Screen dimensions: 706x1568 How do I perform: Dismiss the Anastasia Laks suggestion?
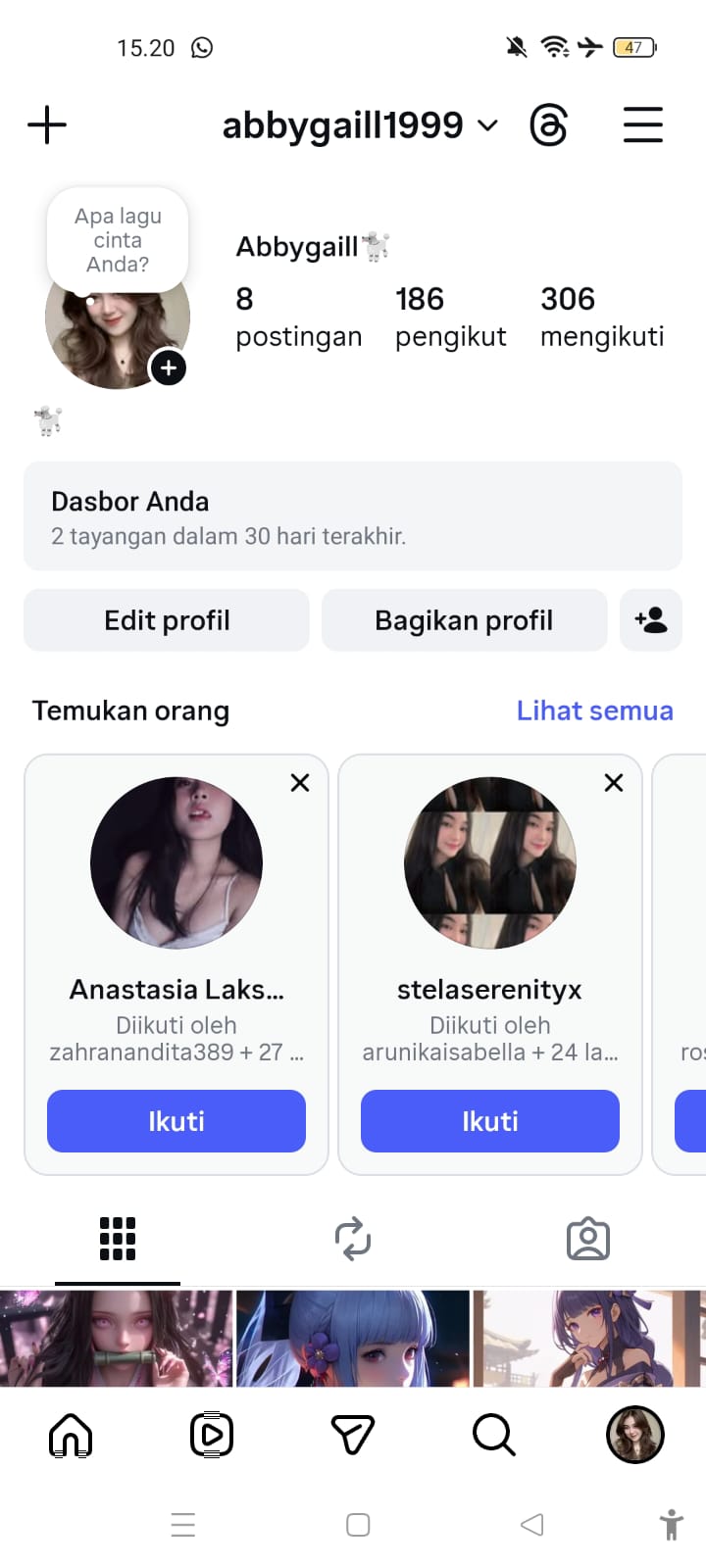point(300,782)
